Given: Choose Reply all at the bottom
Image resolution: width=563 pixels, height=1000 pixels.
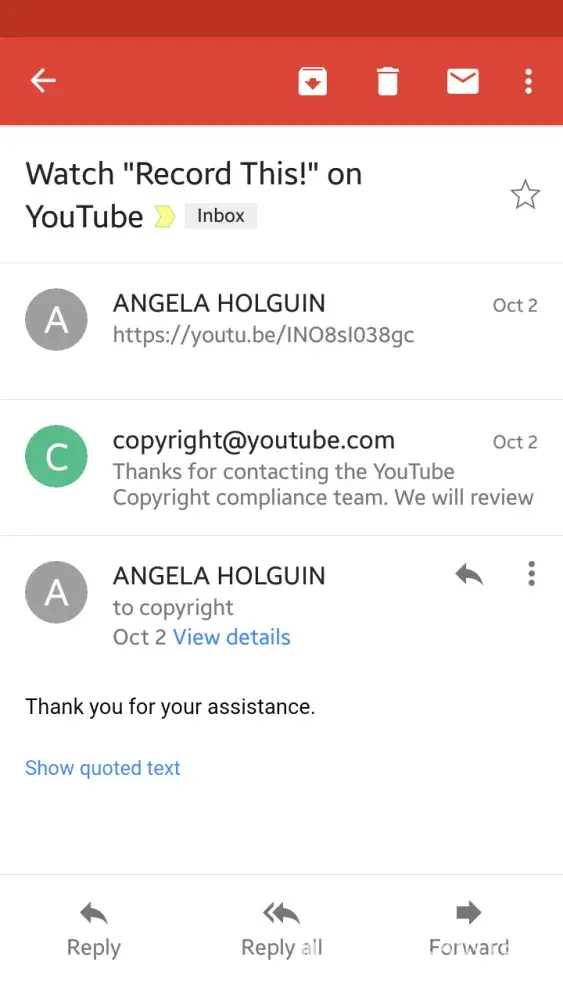Looking at the screenshot, I should point(281,929).
